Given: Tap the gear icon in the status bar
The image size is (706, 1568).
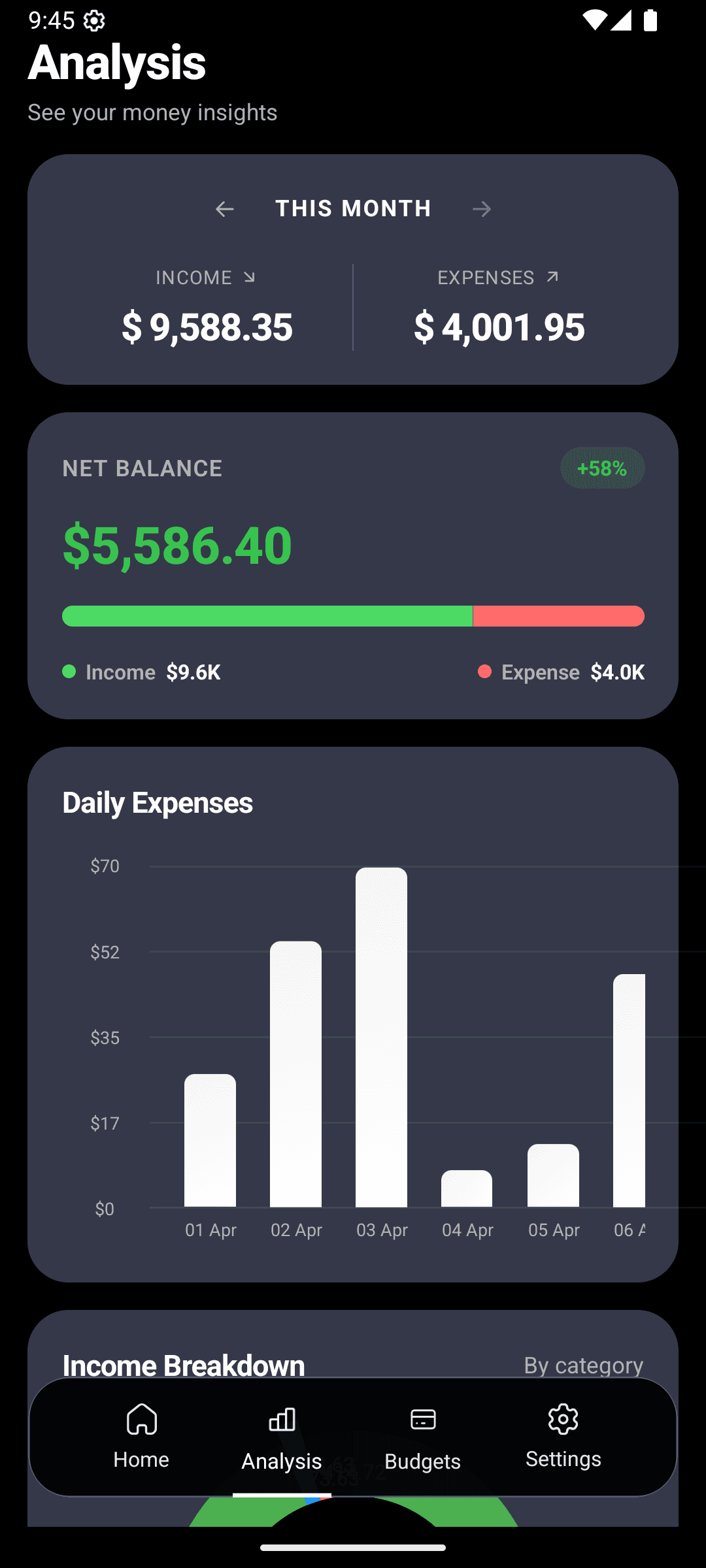Looking at the screenshot, I should click(x=95, y=22).
